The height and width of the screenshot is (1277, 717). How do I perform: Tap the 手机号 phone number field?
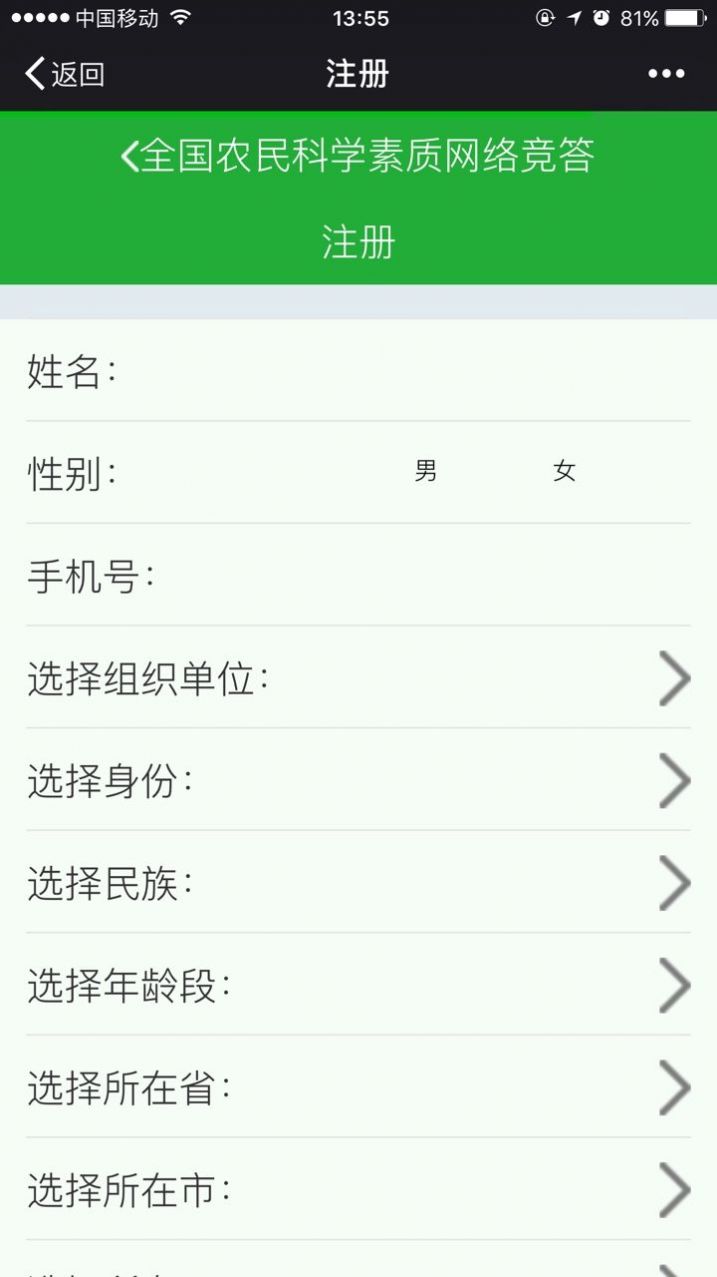420,576
